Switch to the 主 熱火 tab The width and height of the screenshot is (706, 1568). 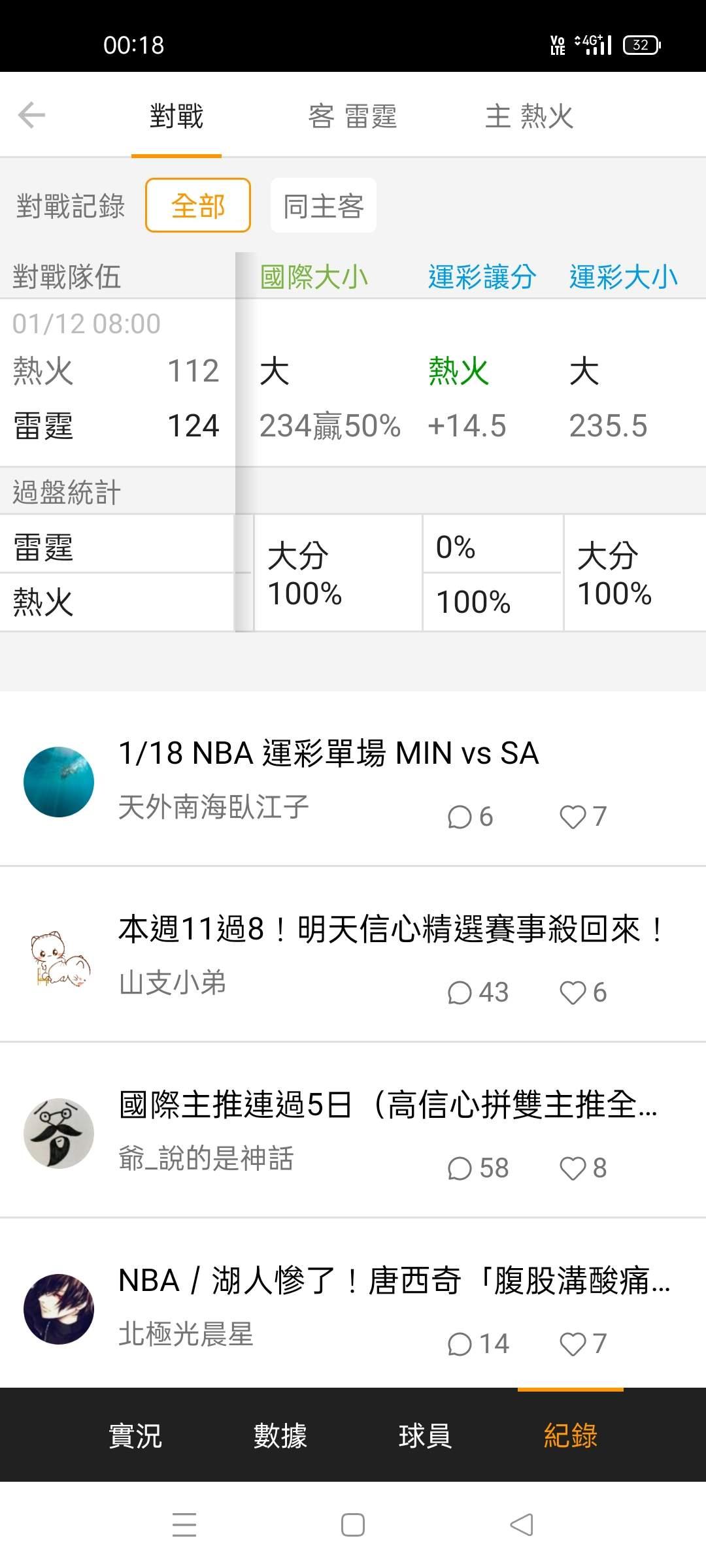point(529,116)
